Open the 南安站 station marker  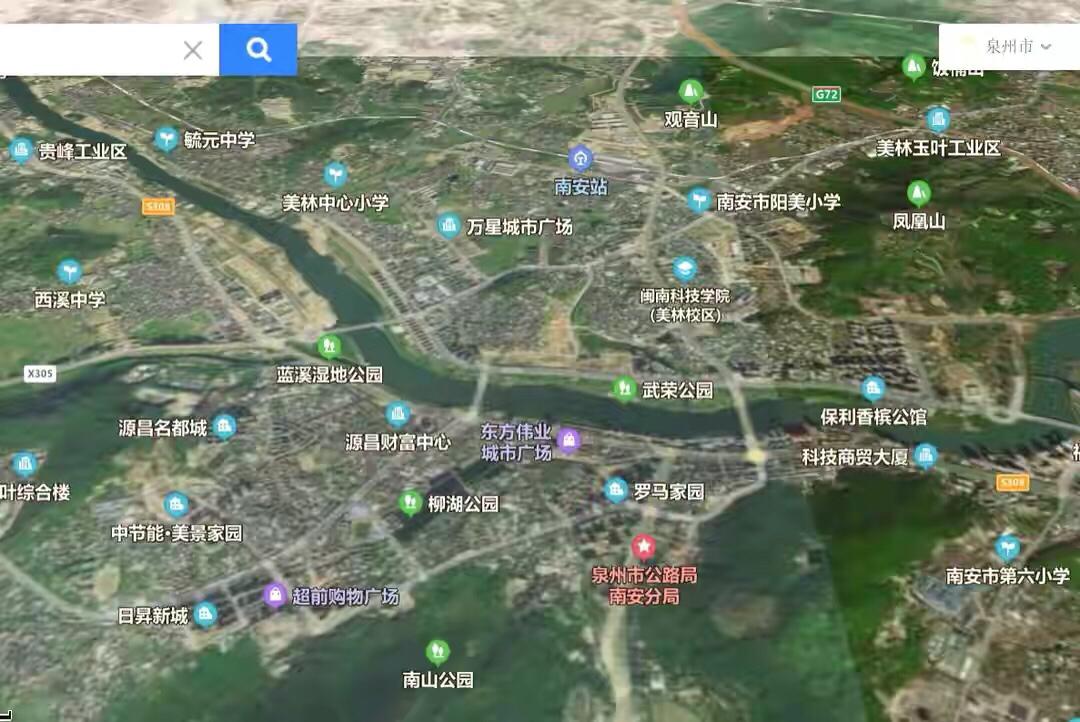point(580,158)
